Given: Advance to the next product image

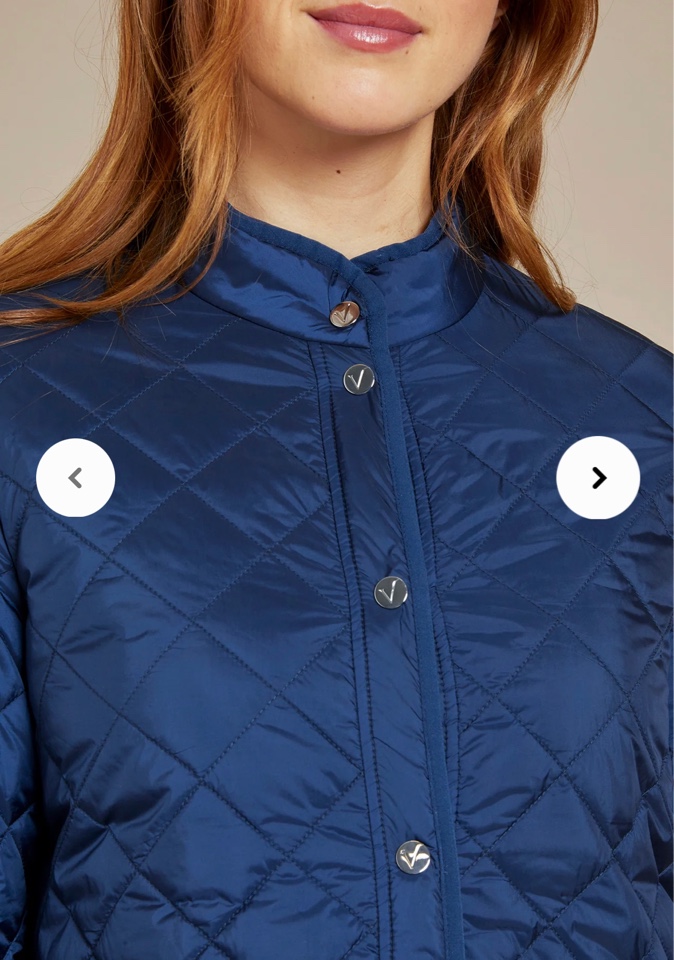Looking at the screenshot, I should (x=598, y=478).
